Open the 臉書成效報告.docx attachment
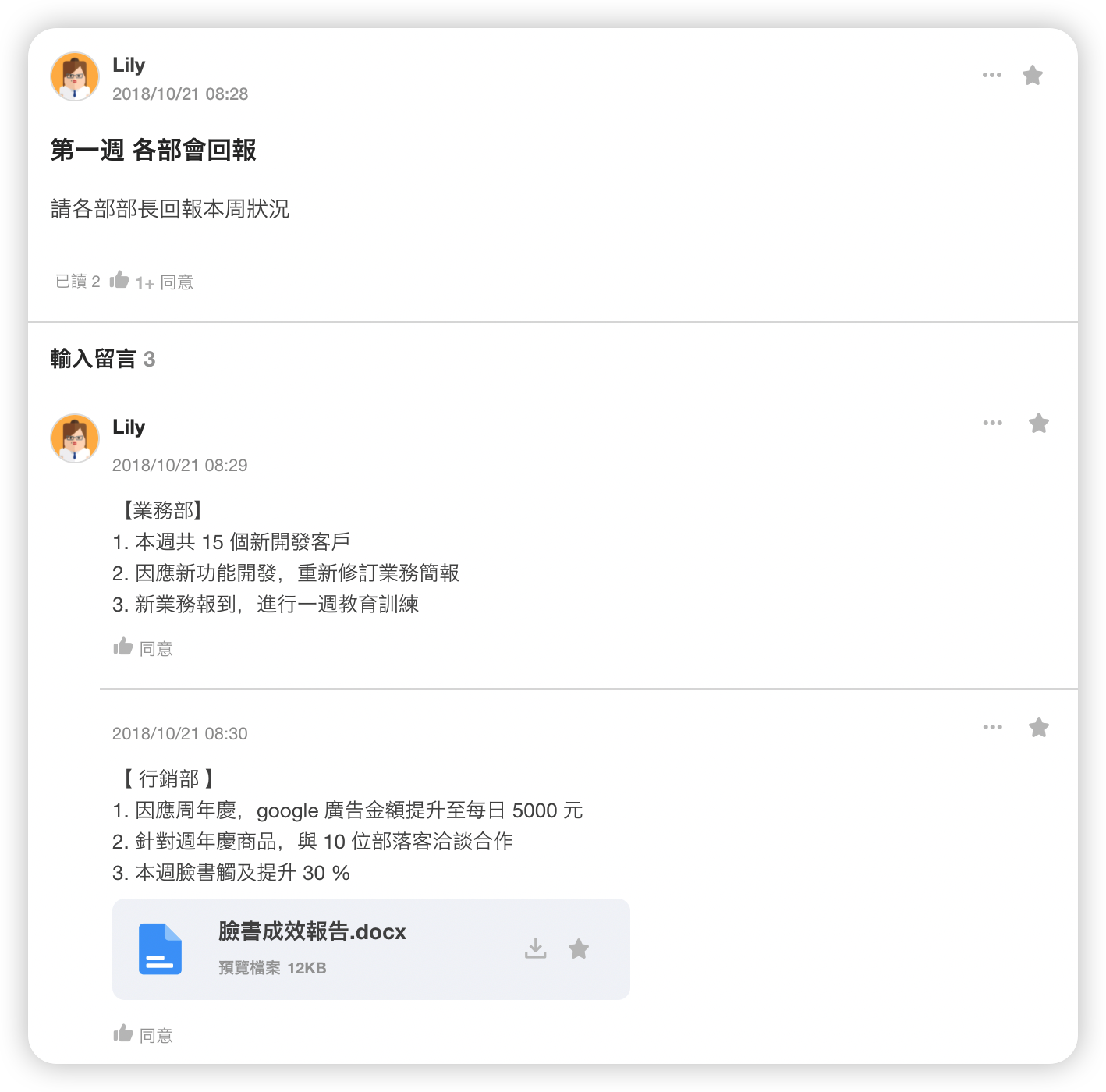Viewport: 1106px width, 1092px height. pyautogui.click(x=312, y=932)
